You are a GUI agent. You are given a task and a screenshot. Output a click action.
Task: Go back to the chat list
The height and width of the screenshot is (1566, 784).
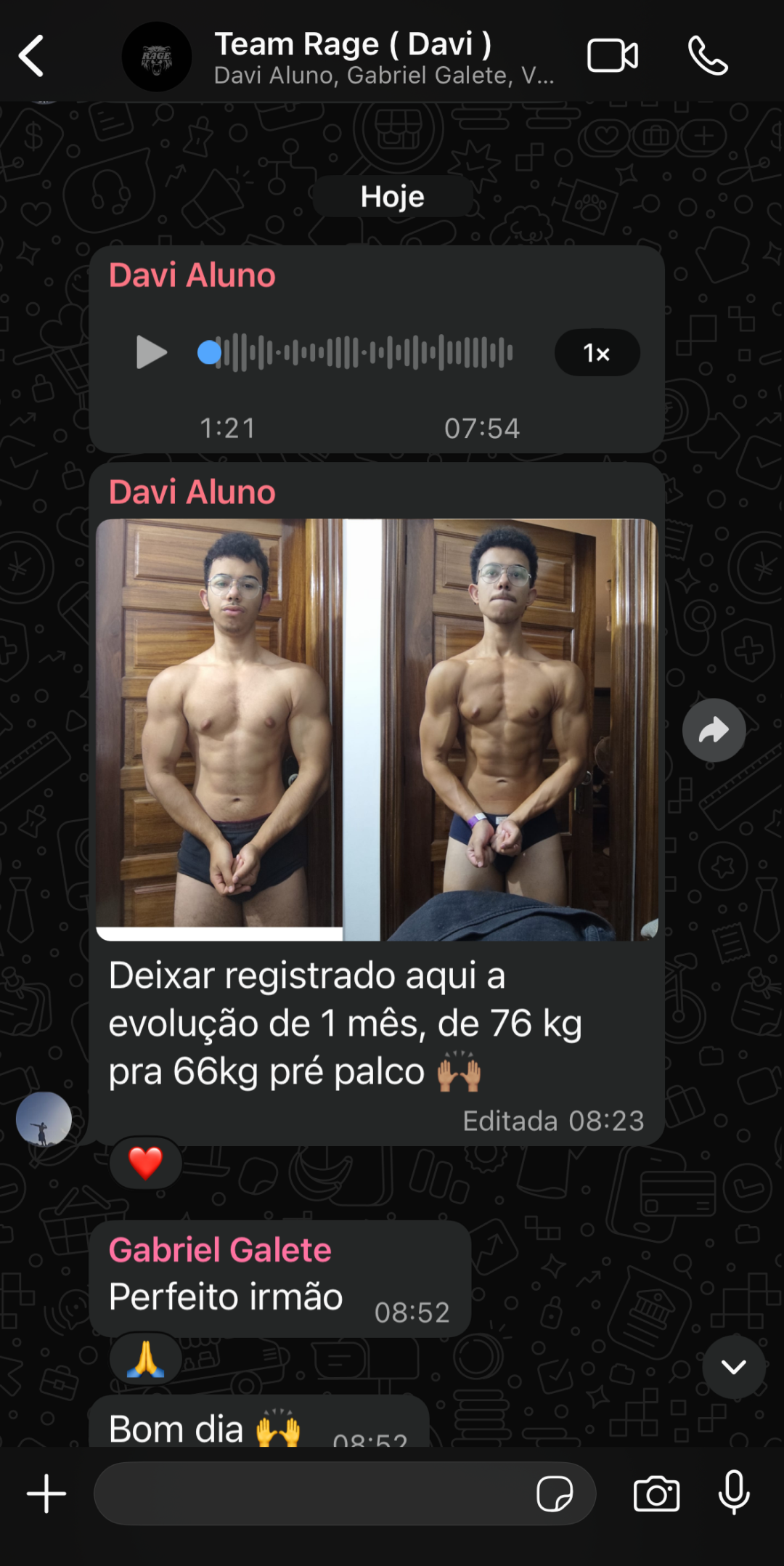pos(32,56)
